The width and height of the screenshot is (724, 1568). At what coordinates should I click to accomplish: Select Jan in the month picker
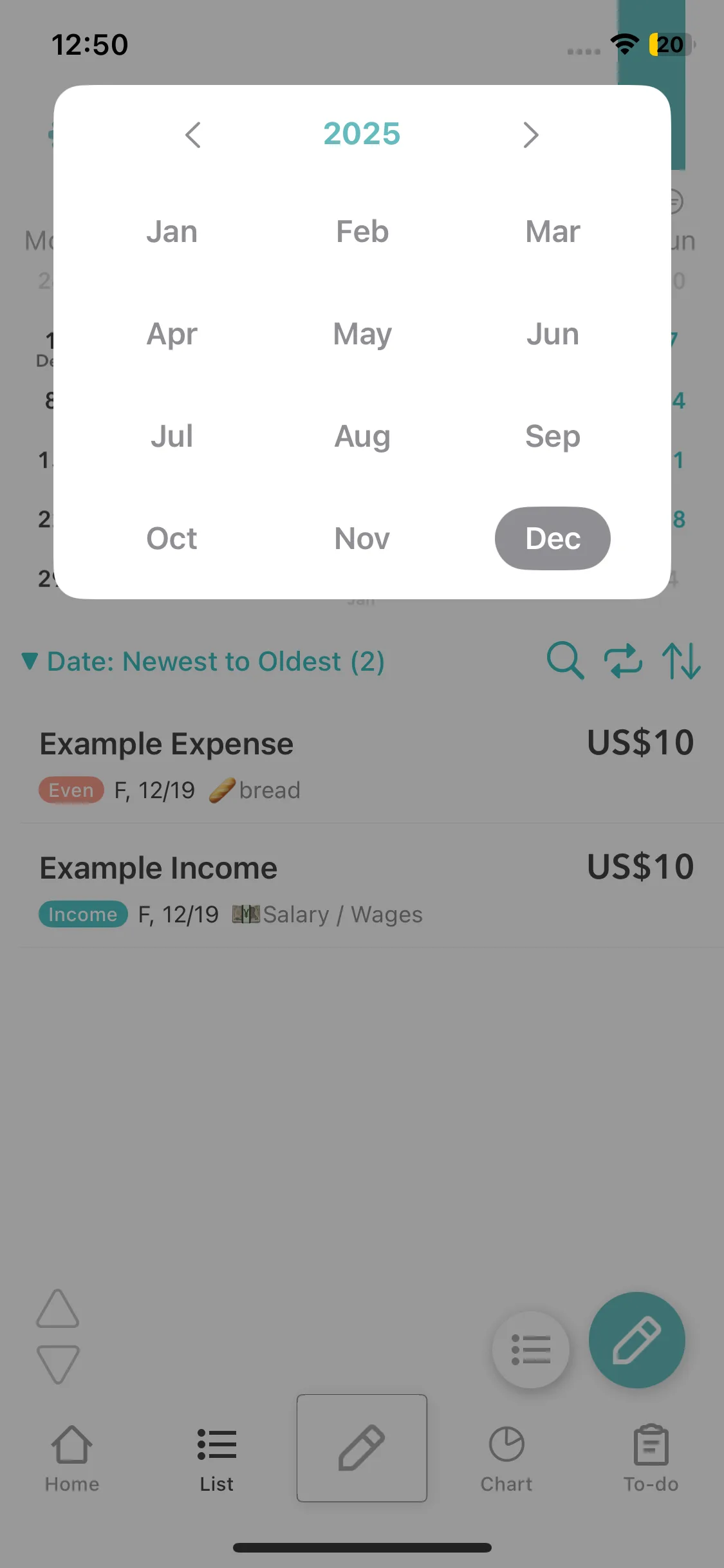(x=172, y=232)
